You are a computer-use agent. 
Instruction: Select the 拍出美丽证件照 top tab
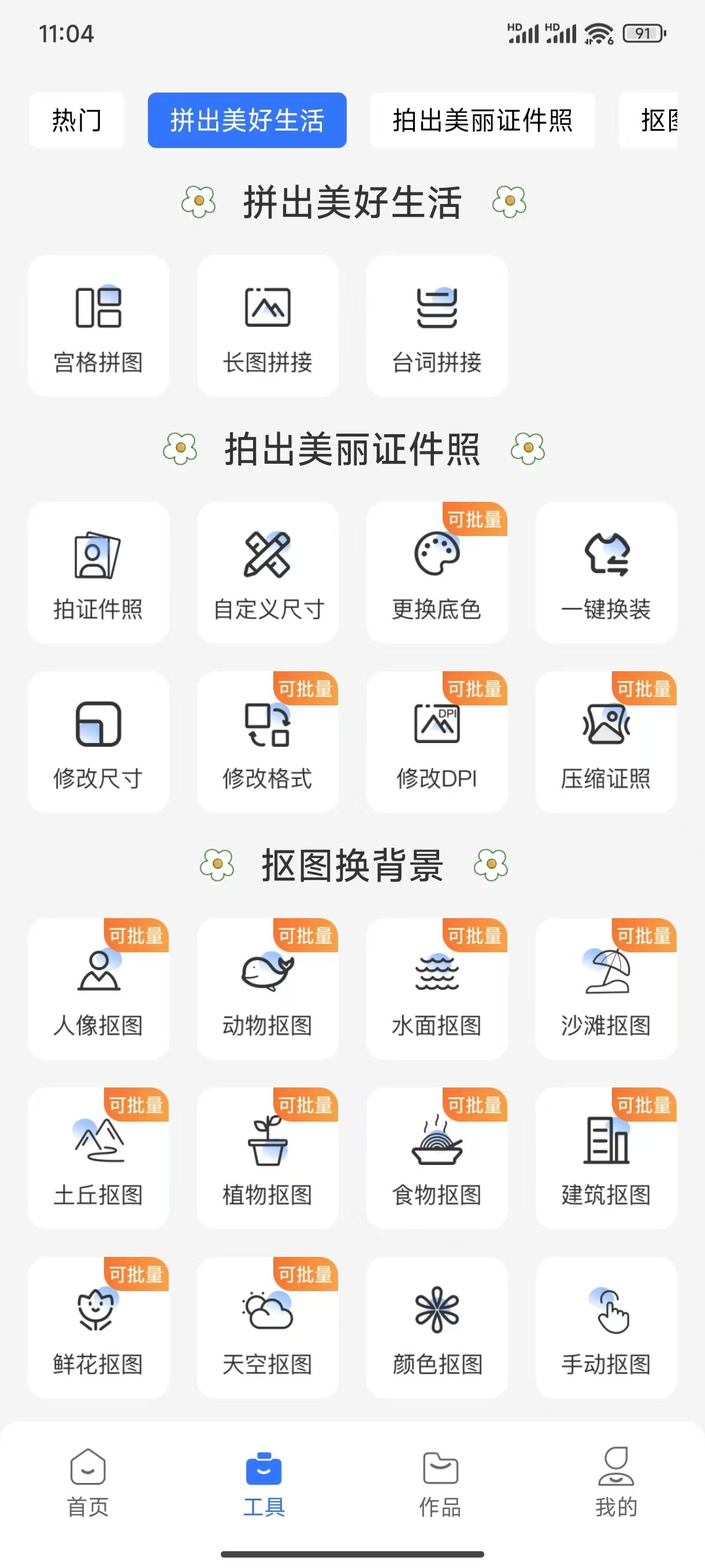pyautogui.click(x=483, y=120)
